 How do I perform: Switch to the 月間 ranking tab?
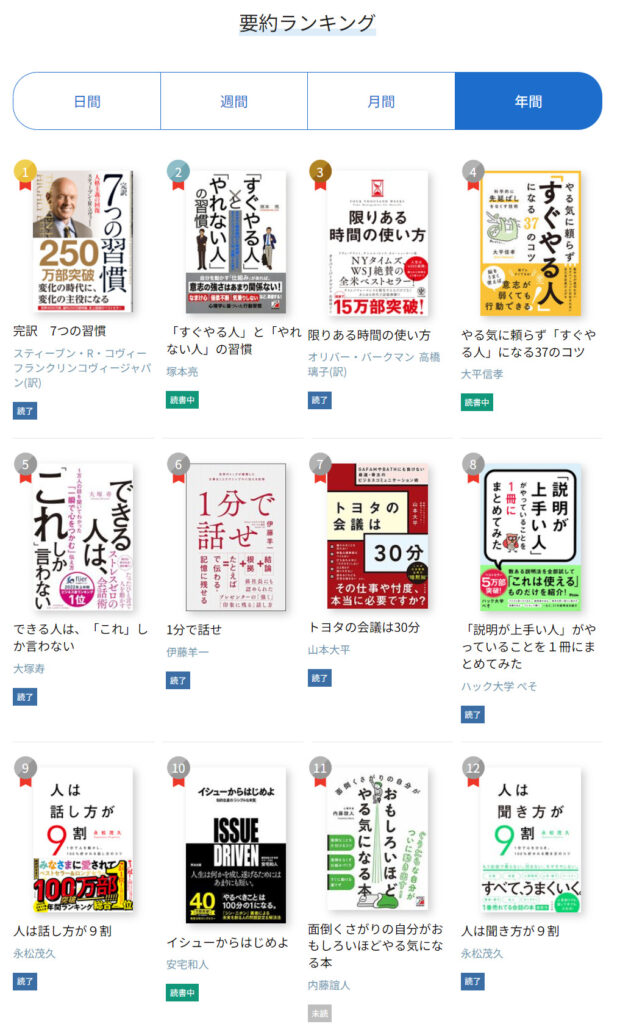[381, 101]
